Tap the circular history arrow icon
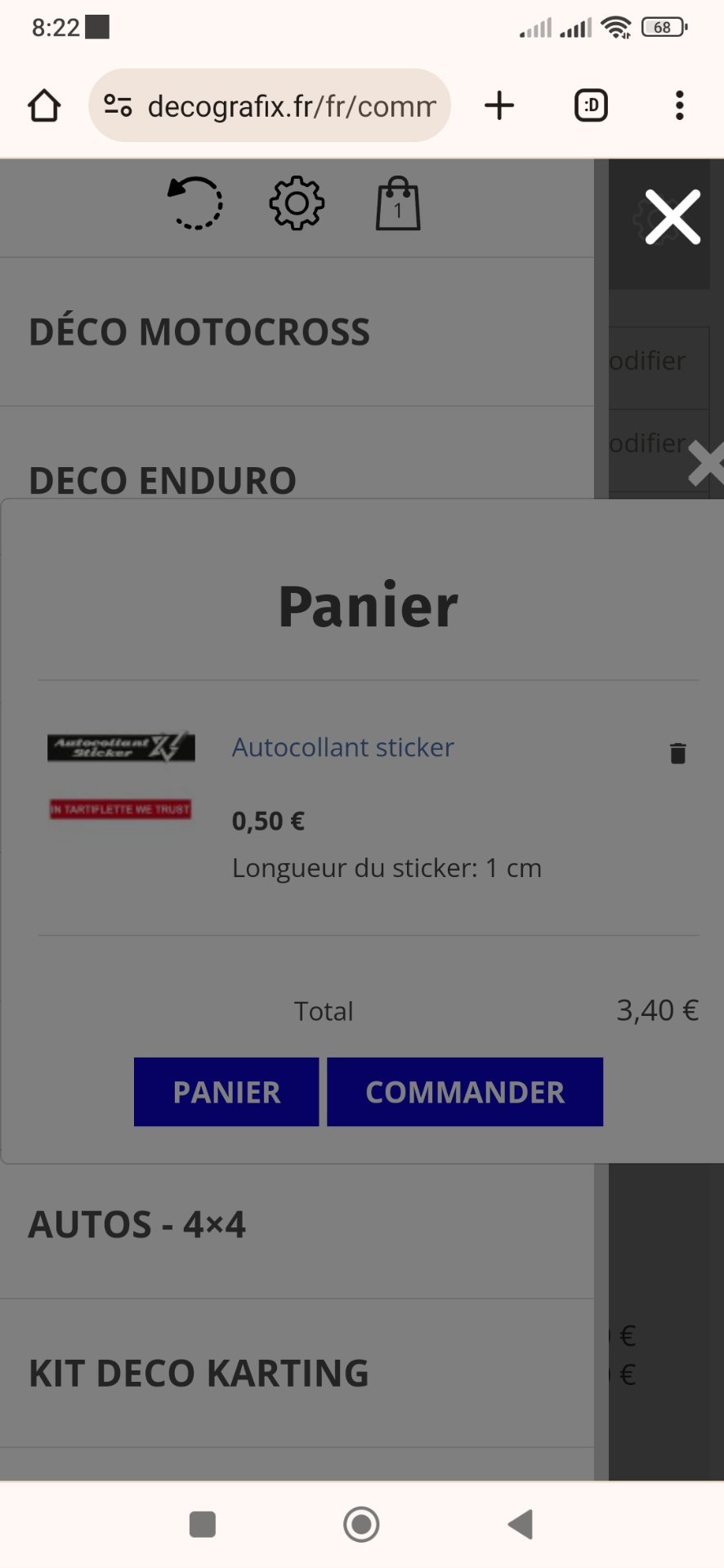The height and width of the screenshot is (1568, 724). (195, 203)
